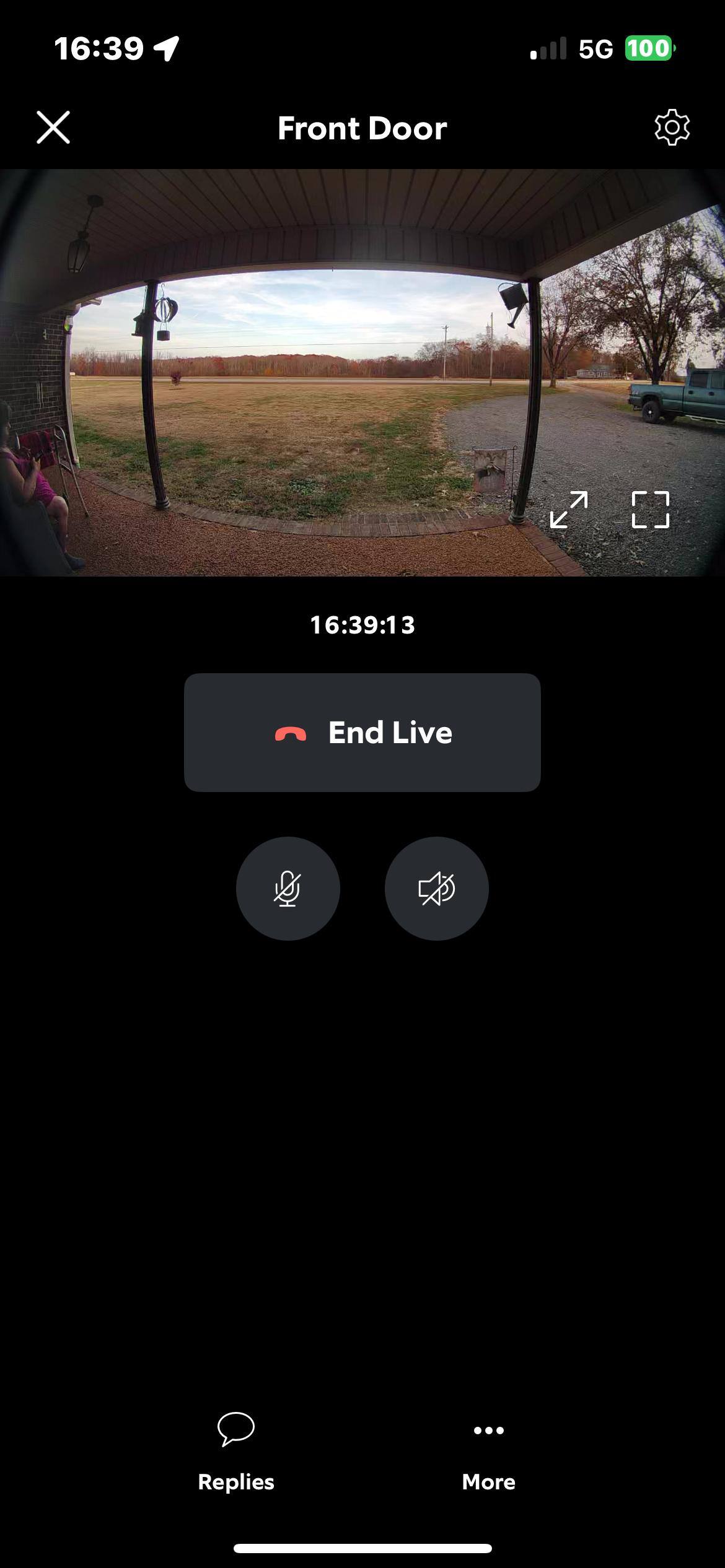The image size is (725, 1568).
Task: Unmute the microphone
Action: click(288, 888)
